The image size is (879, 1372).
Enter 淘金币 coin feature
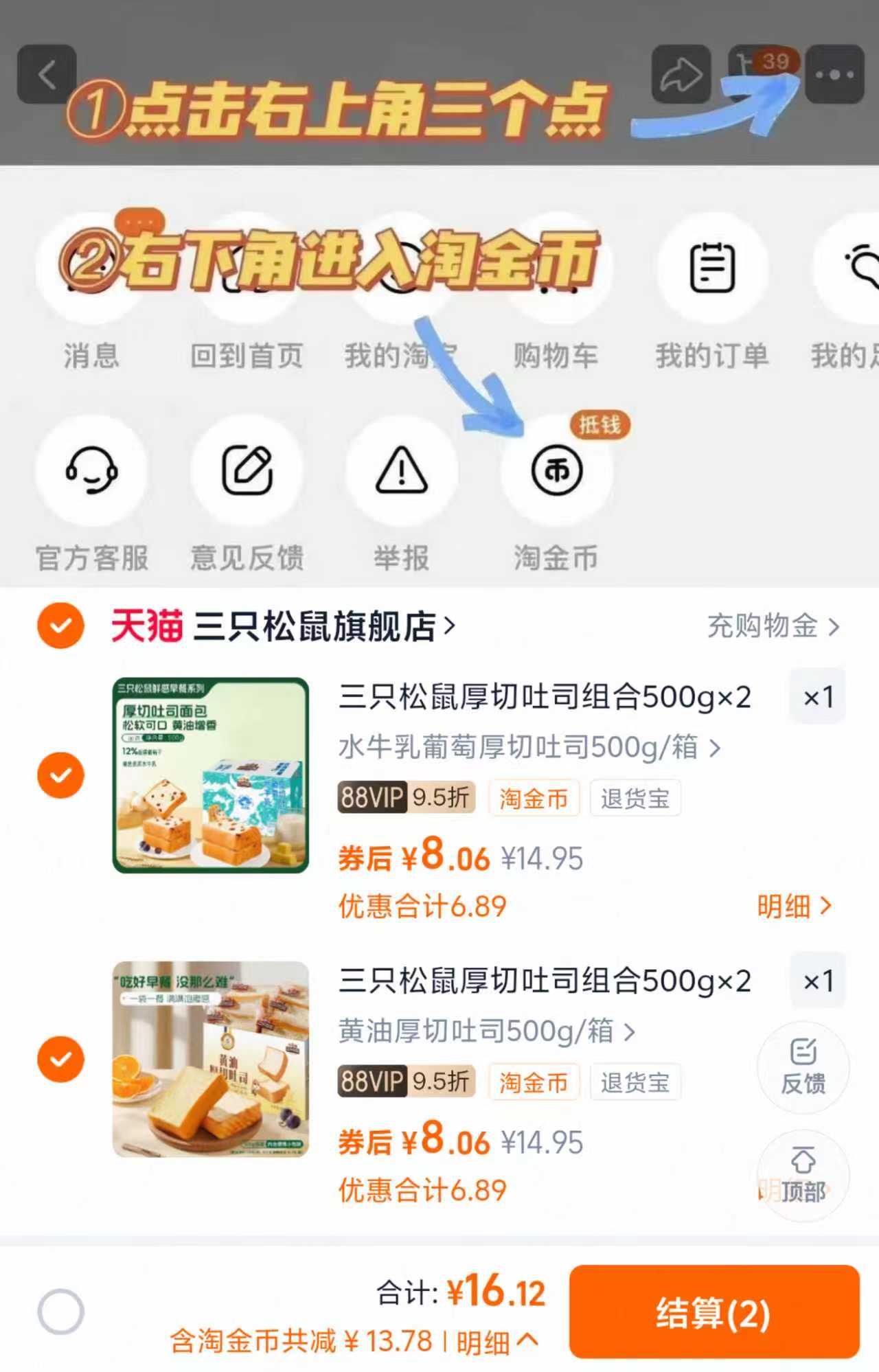tap(556, 470)
